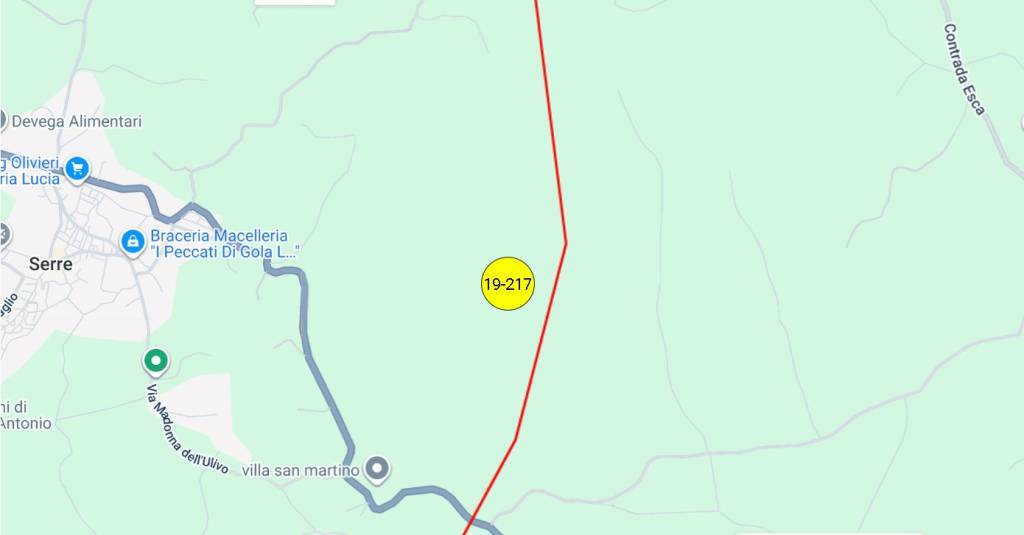
Task: Select Devega Alimentari place label
Action: click(x=76, y=121)
